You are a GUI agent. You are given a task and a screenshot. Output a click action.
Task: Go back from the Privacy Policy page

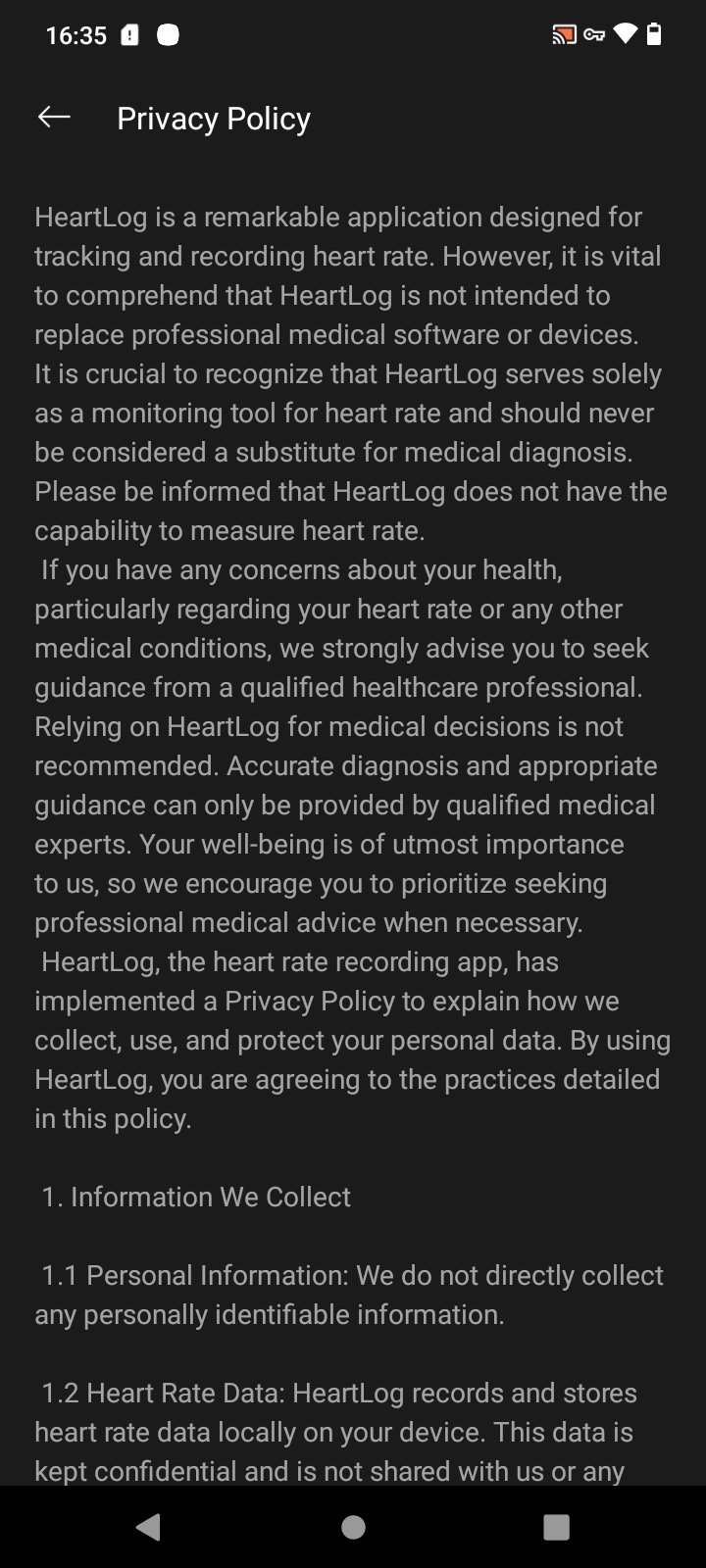tap(54, 118)
